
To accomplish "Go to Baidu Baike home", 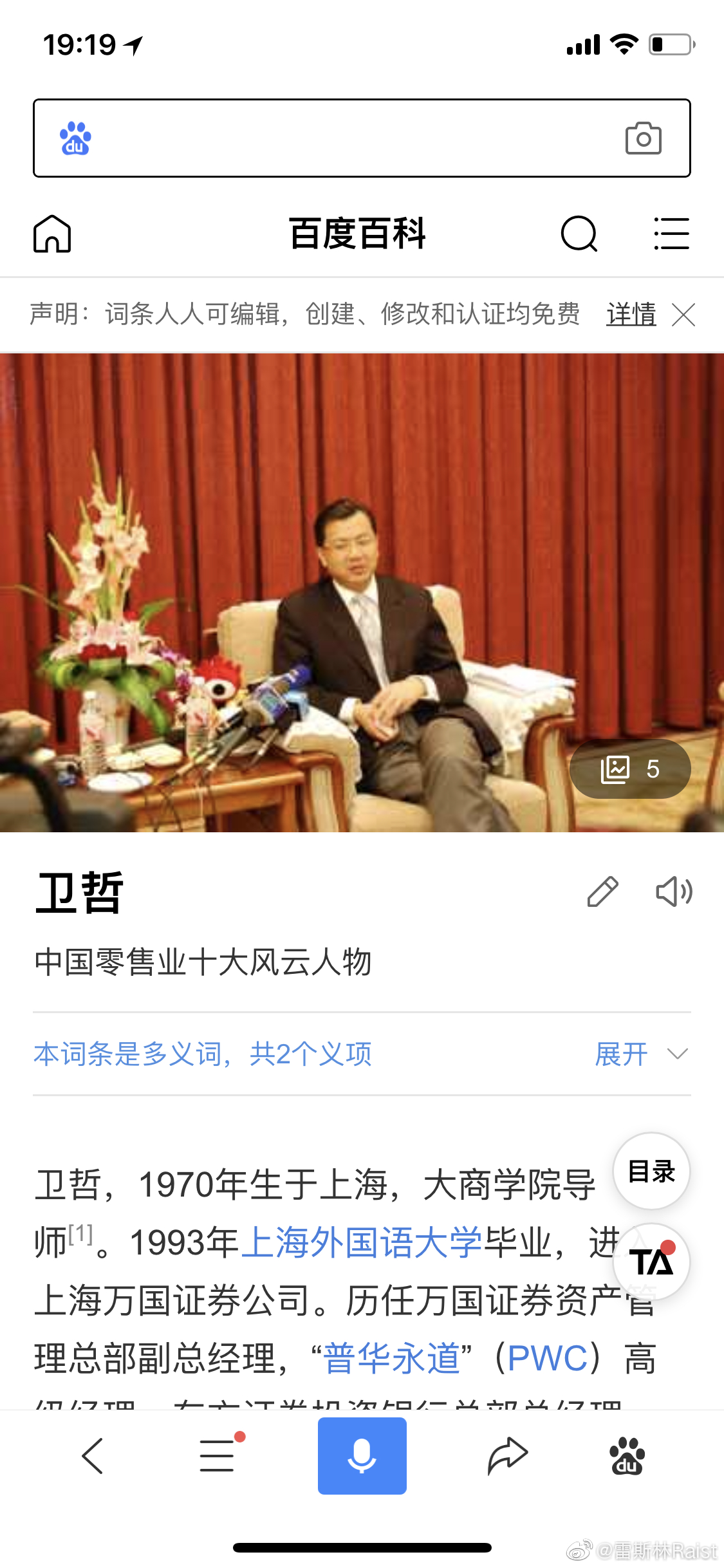I will [x=52, y=234].
